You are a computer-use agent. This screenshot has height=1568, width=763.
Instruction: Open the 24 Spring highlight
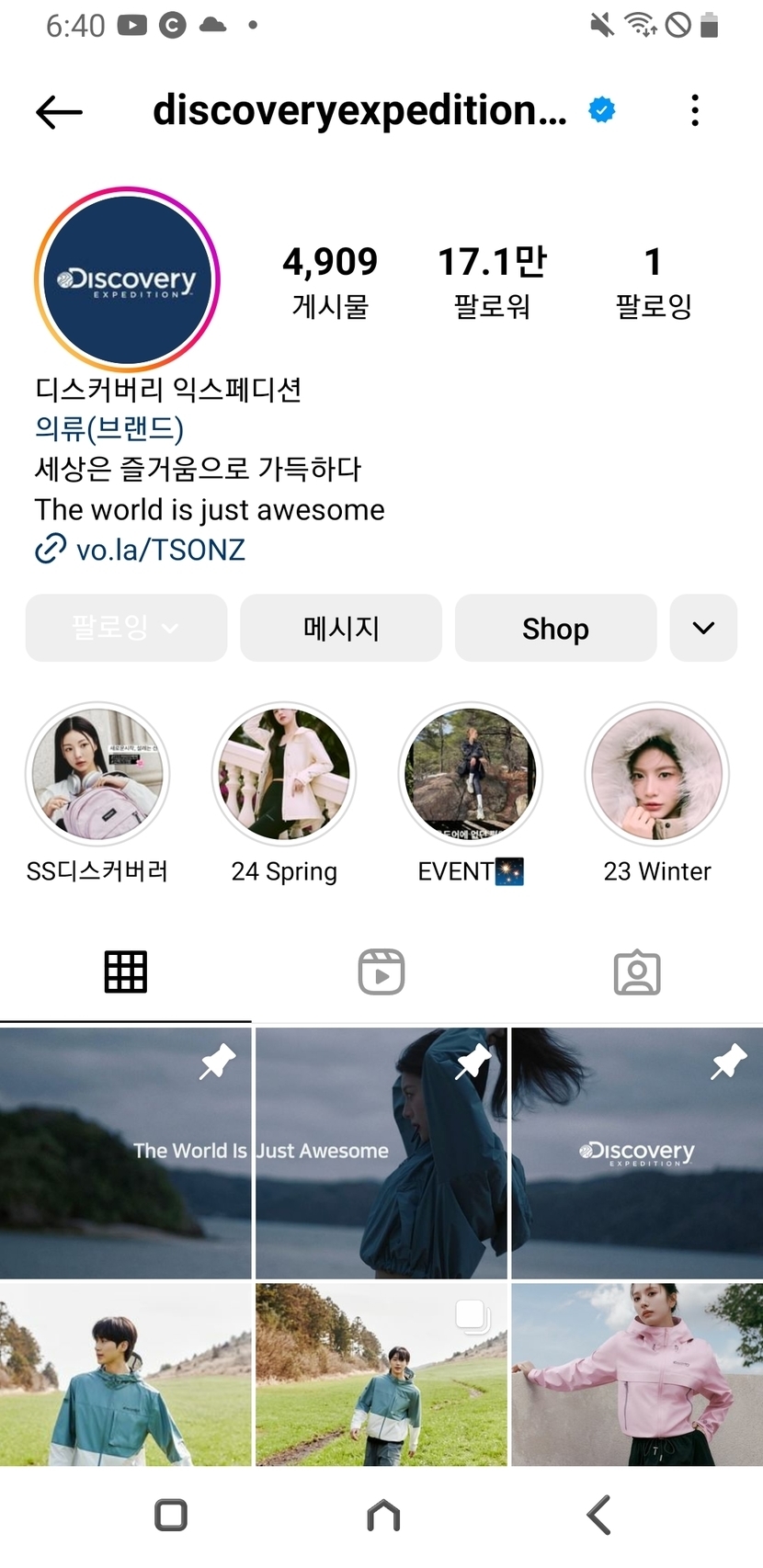pyautogui.click(x=284, y=774)
